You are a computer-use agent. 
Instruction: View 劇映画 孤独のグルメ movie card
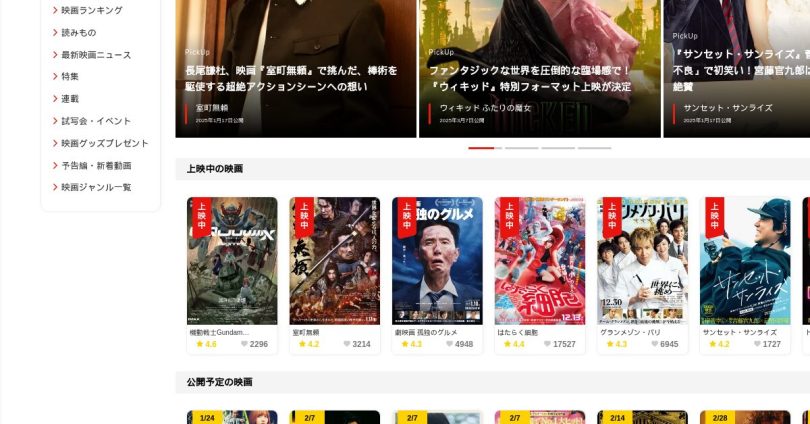pyautogui.click(x=437, y=261)
